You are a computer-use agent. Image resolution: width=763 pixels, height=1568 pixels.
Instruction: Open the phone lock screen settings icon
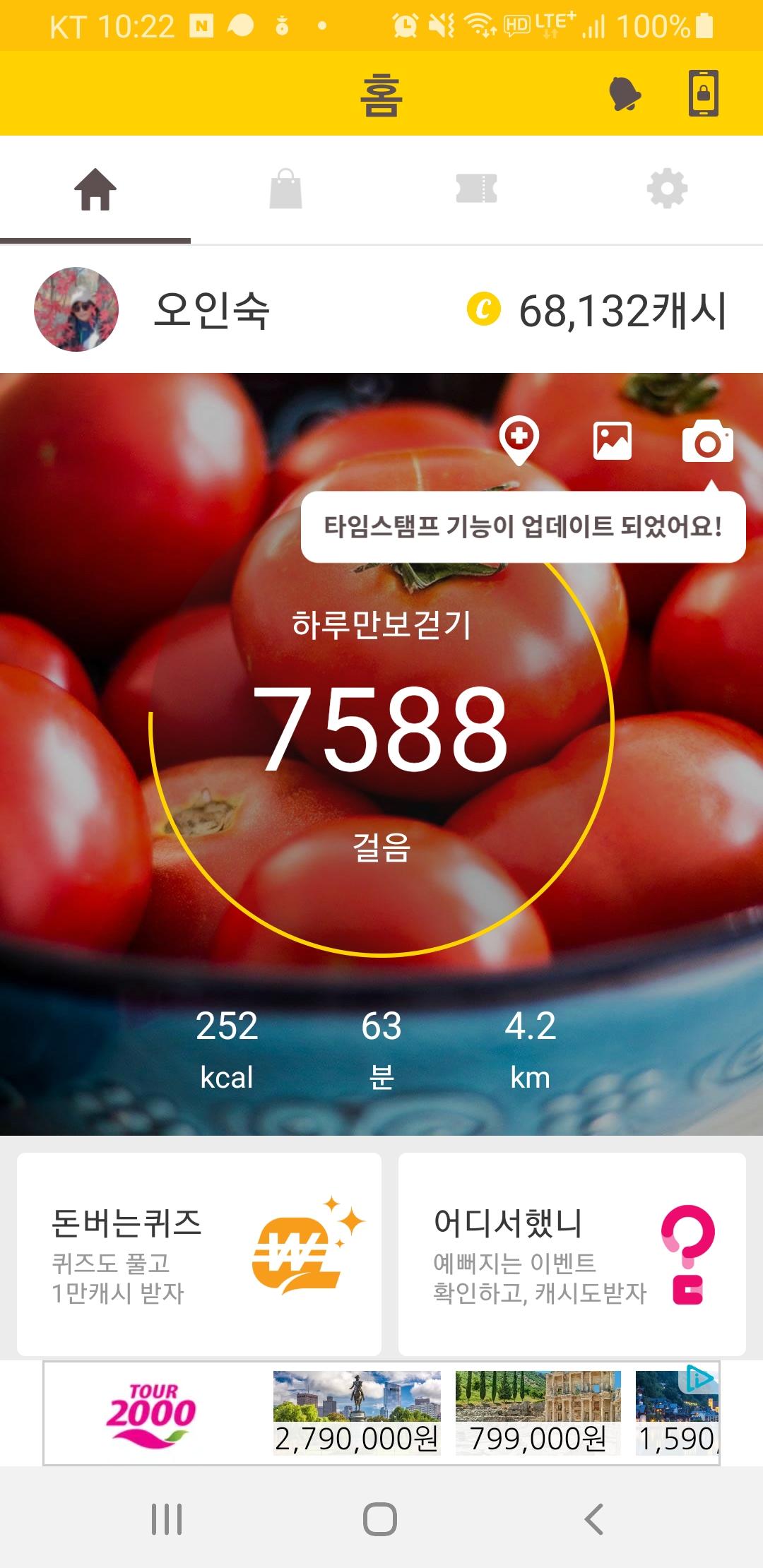coord(704,93)
